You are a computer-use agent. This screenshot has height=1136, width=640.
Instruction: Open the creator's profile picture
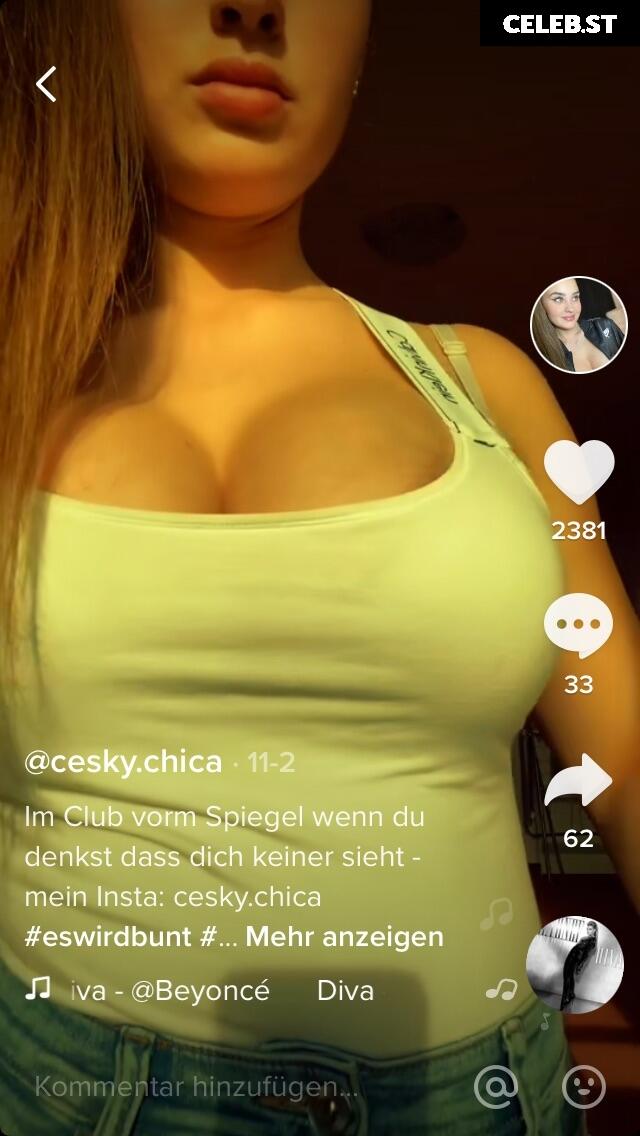[578, 325]
